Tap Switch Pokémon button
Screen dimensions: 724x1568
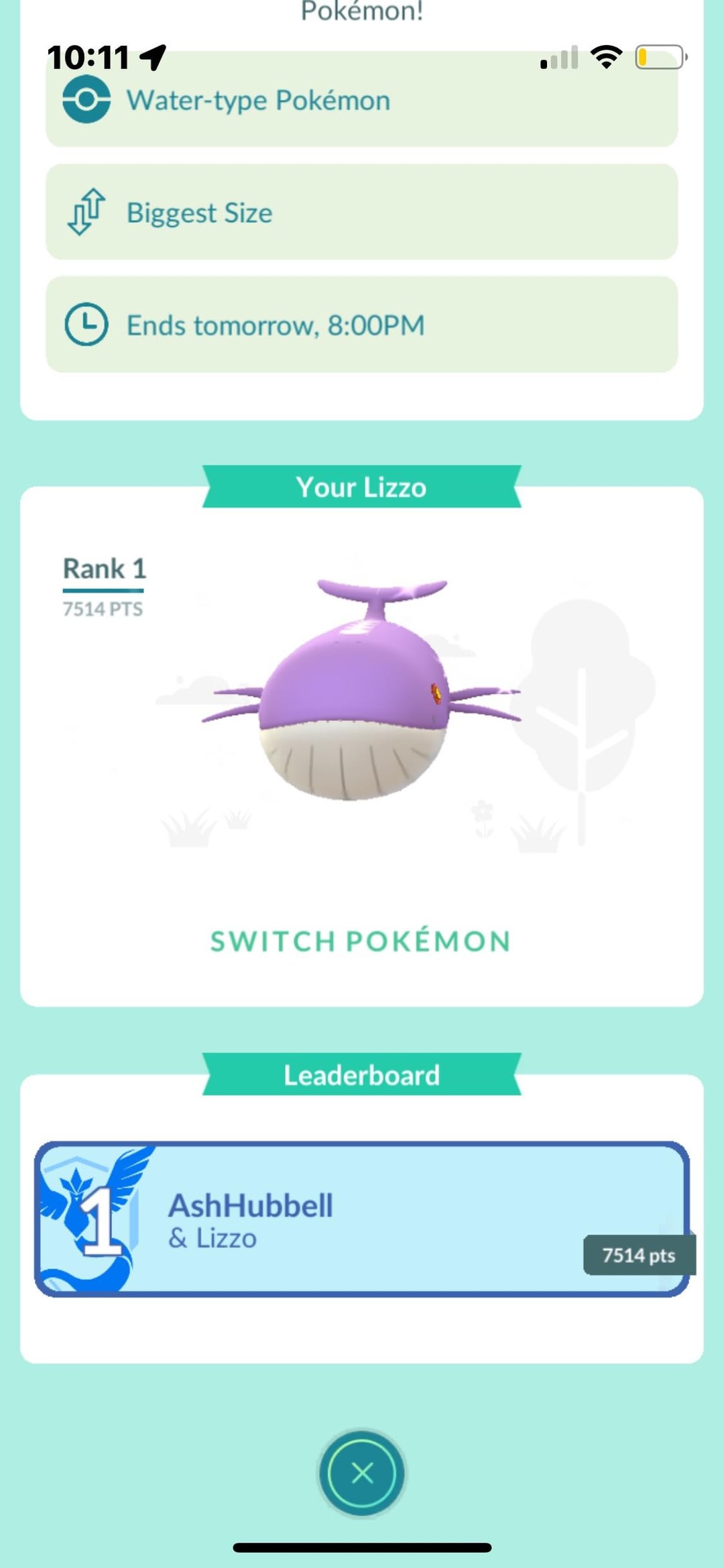tap(361, 941)
